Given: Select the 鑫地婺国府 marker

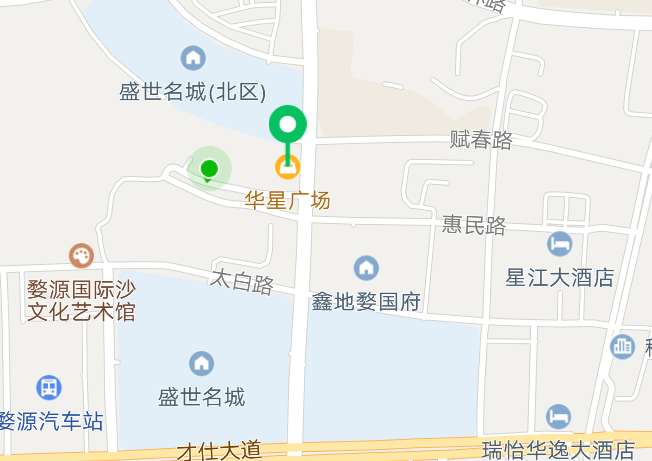Looking at the screenshot, I should point(366,268).
